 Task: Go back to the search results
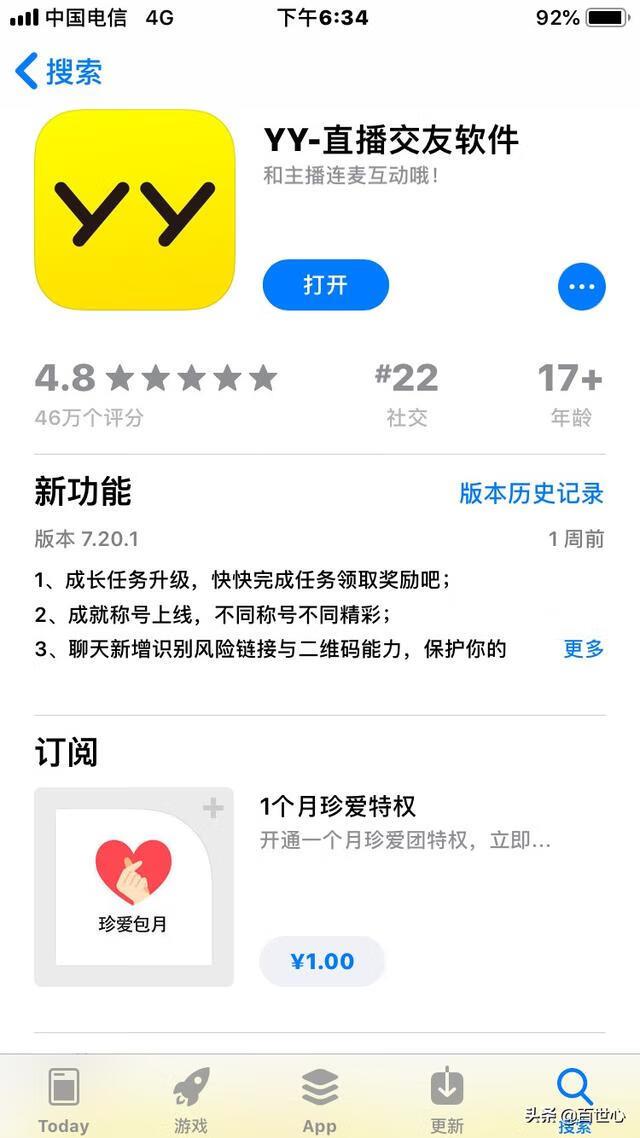59,72
